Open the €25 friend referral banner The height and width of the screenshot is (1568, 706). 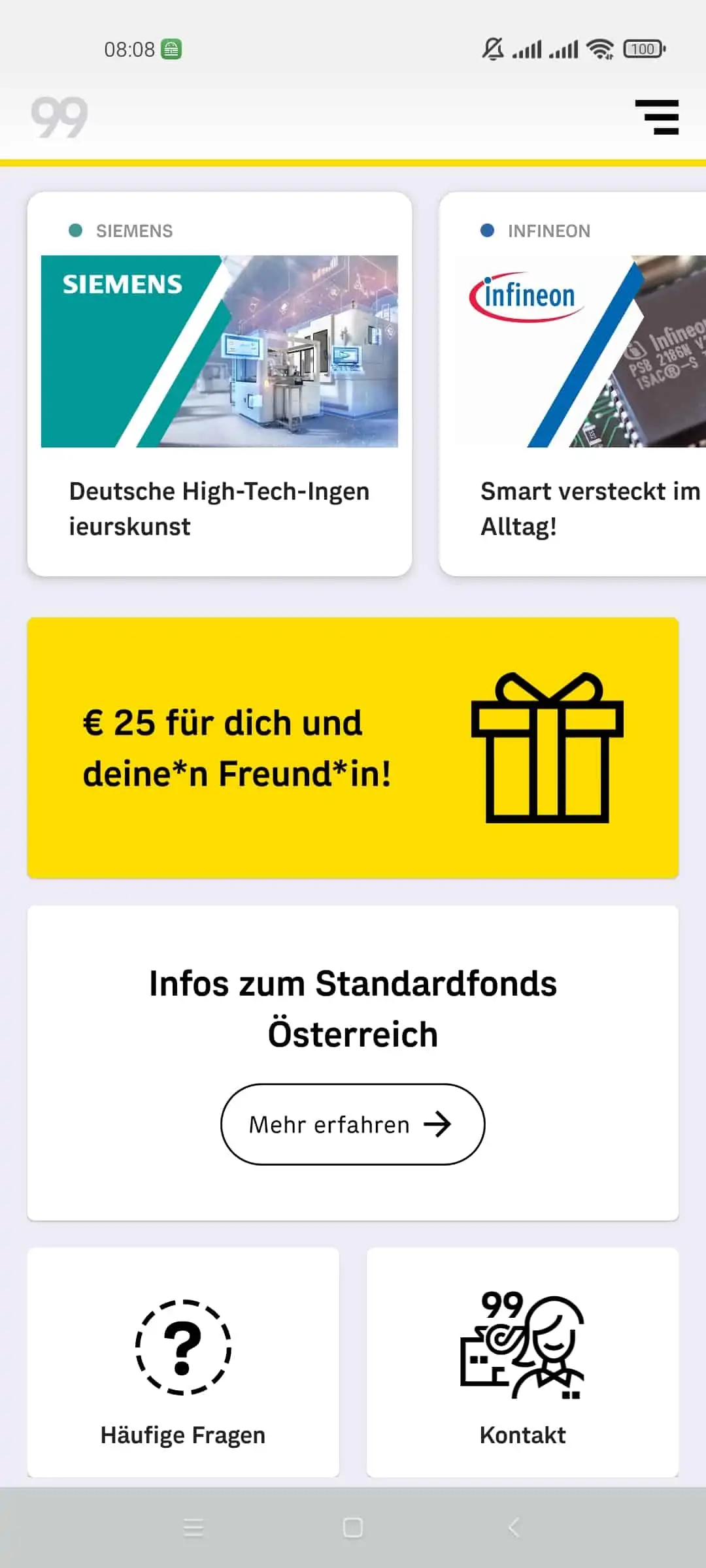pos(353,747)
